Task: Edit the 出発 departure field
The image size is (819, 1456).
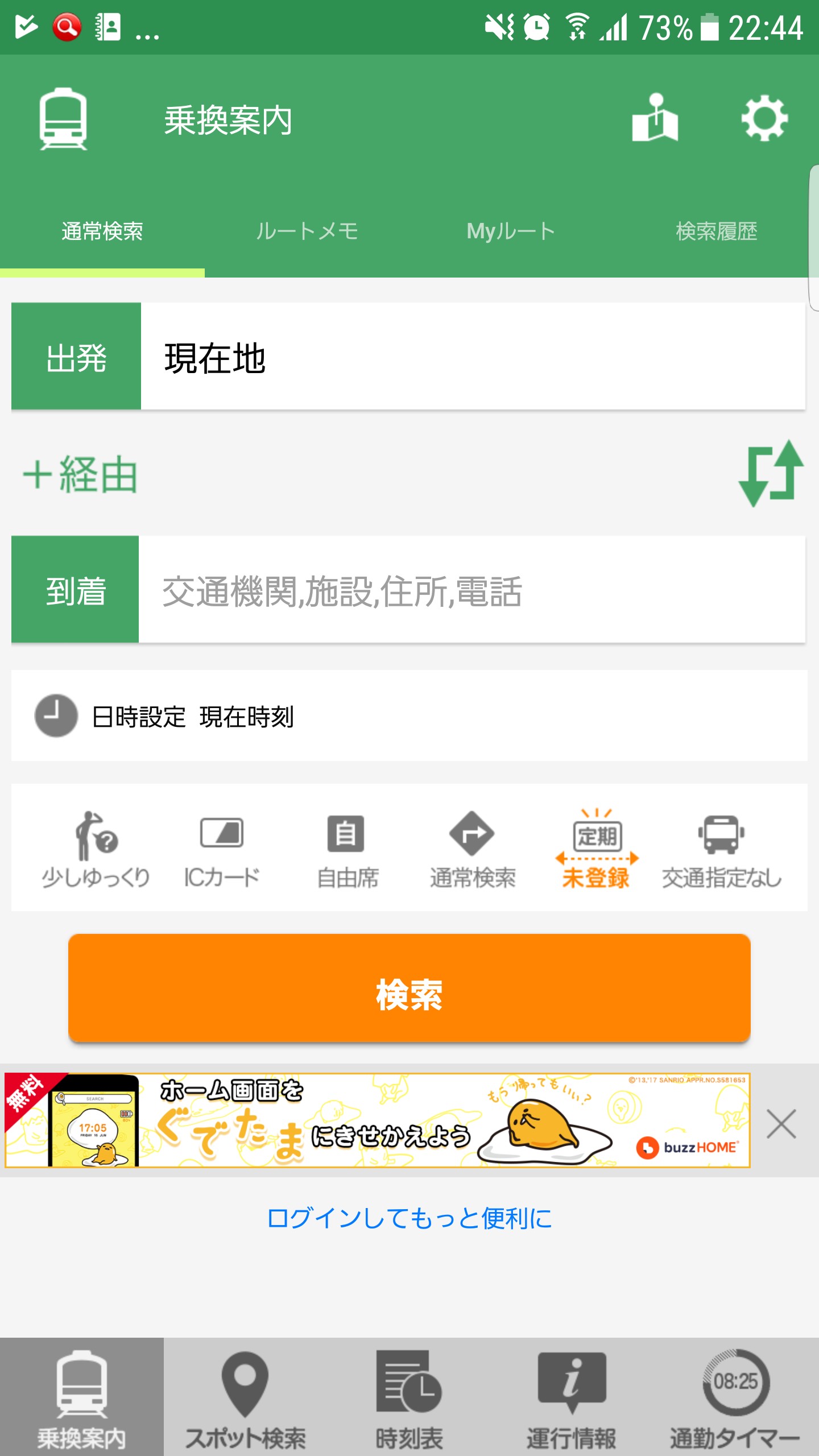Action: 472,357
